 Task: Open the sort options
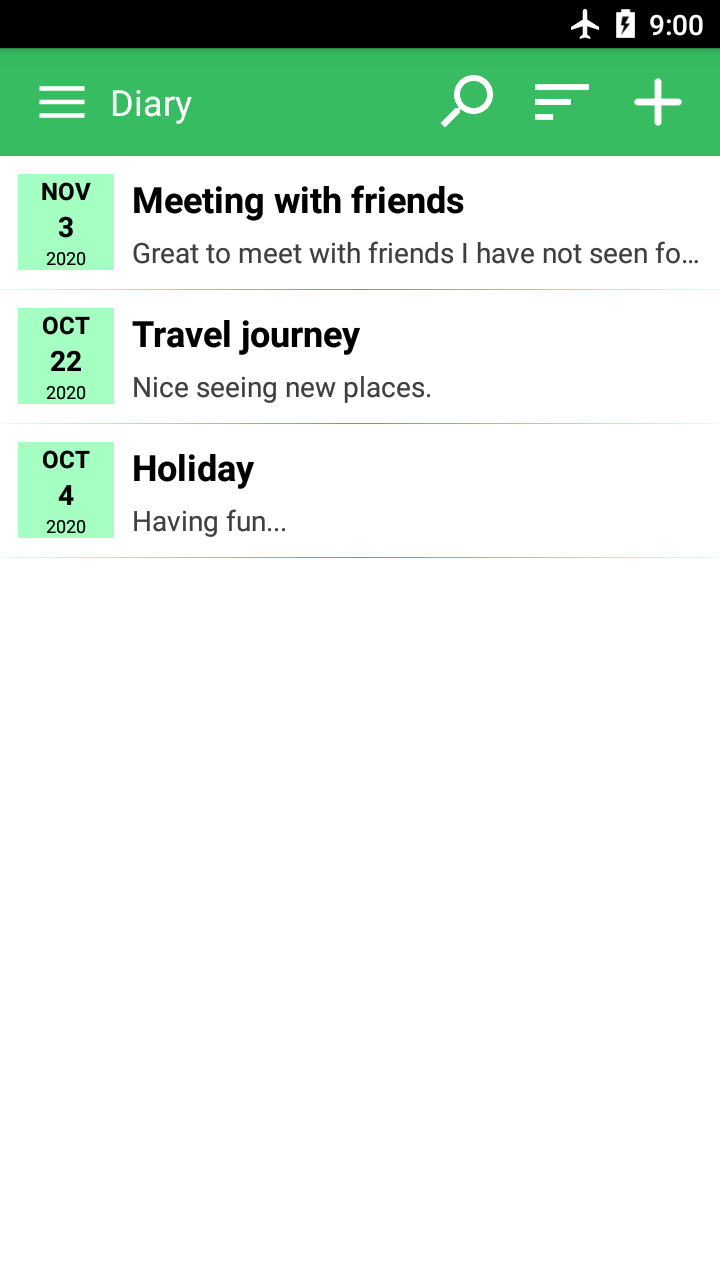tap(561, 103)
